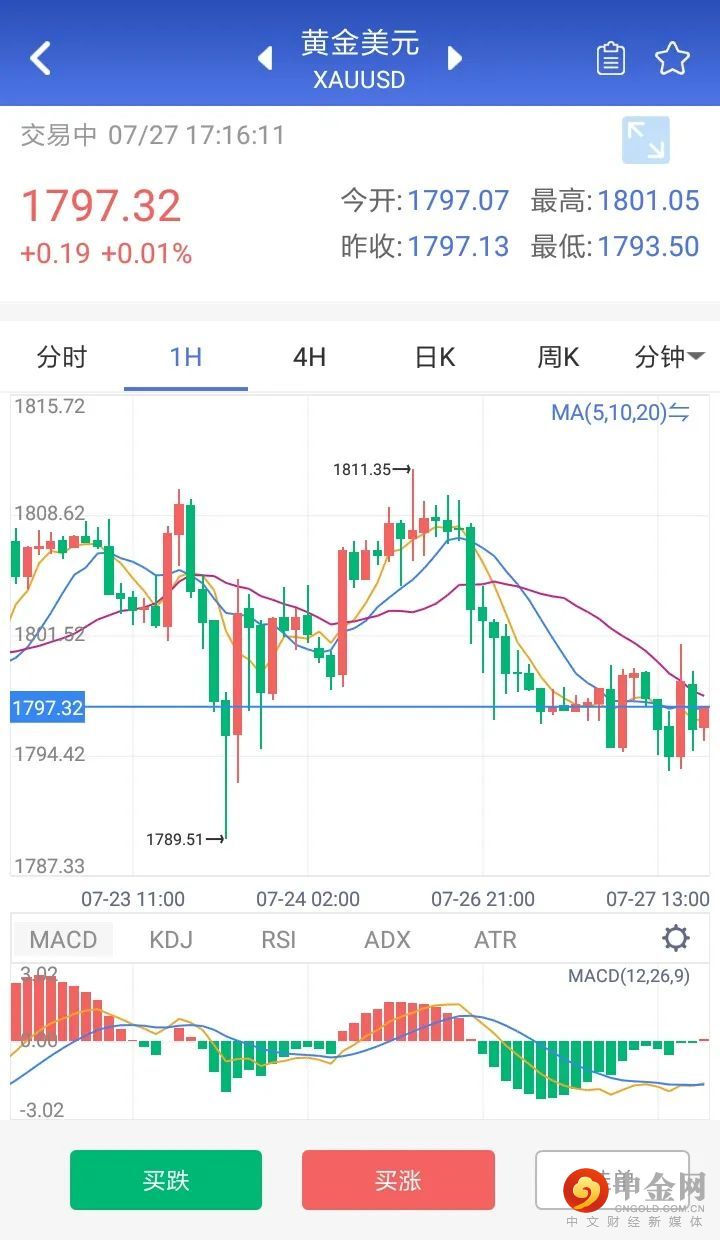720x1240 pixels.
Task: Select the MACD indicator tab
Action: (x=63, y=940)
